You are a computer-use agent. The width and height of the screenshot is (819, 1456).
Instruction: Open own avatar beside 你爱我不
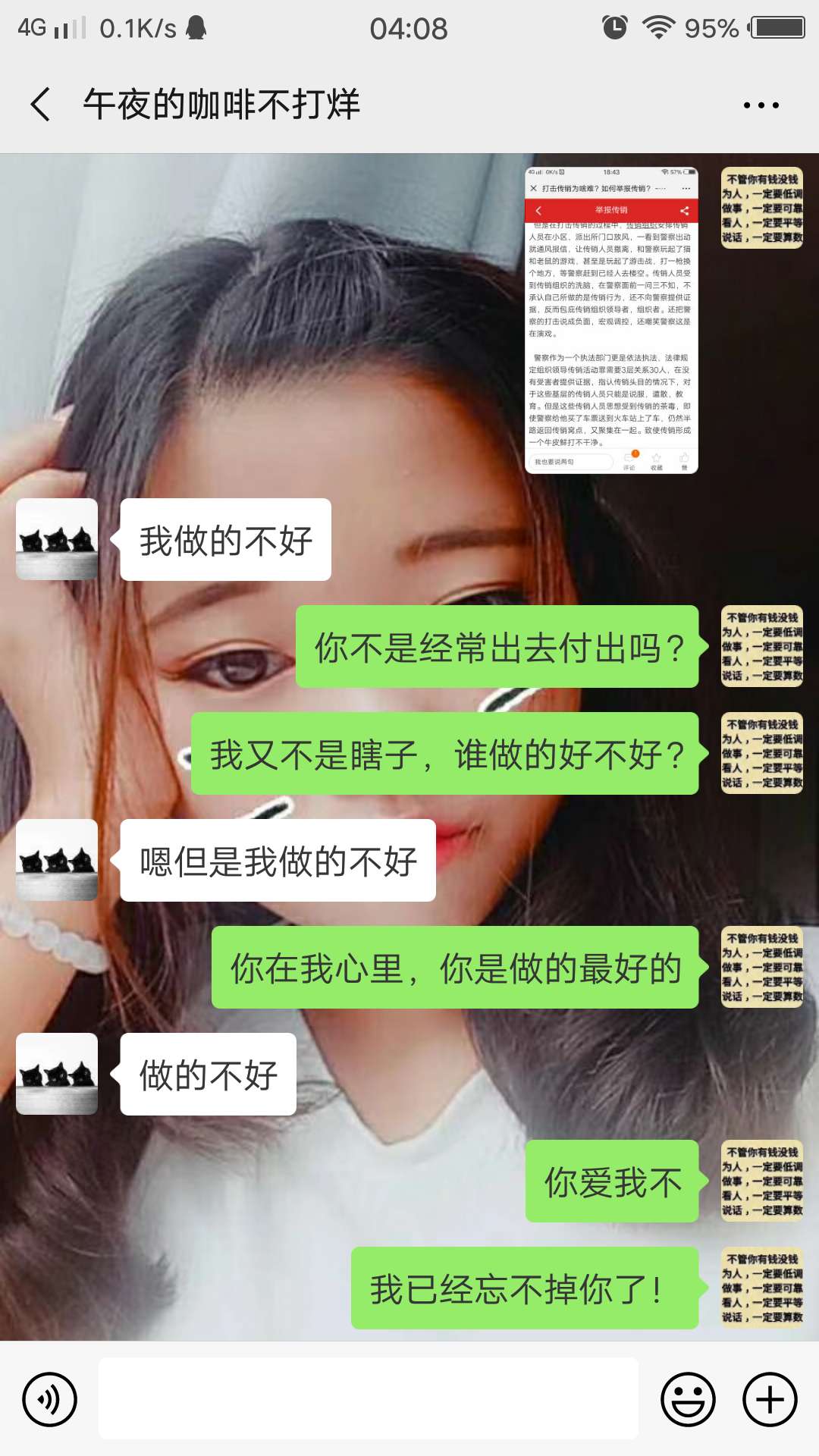pos(762,1181)
